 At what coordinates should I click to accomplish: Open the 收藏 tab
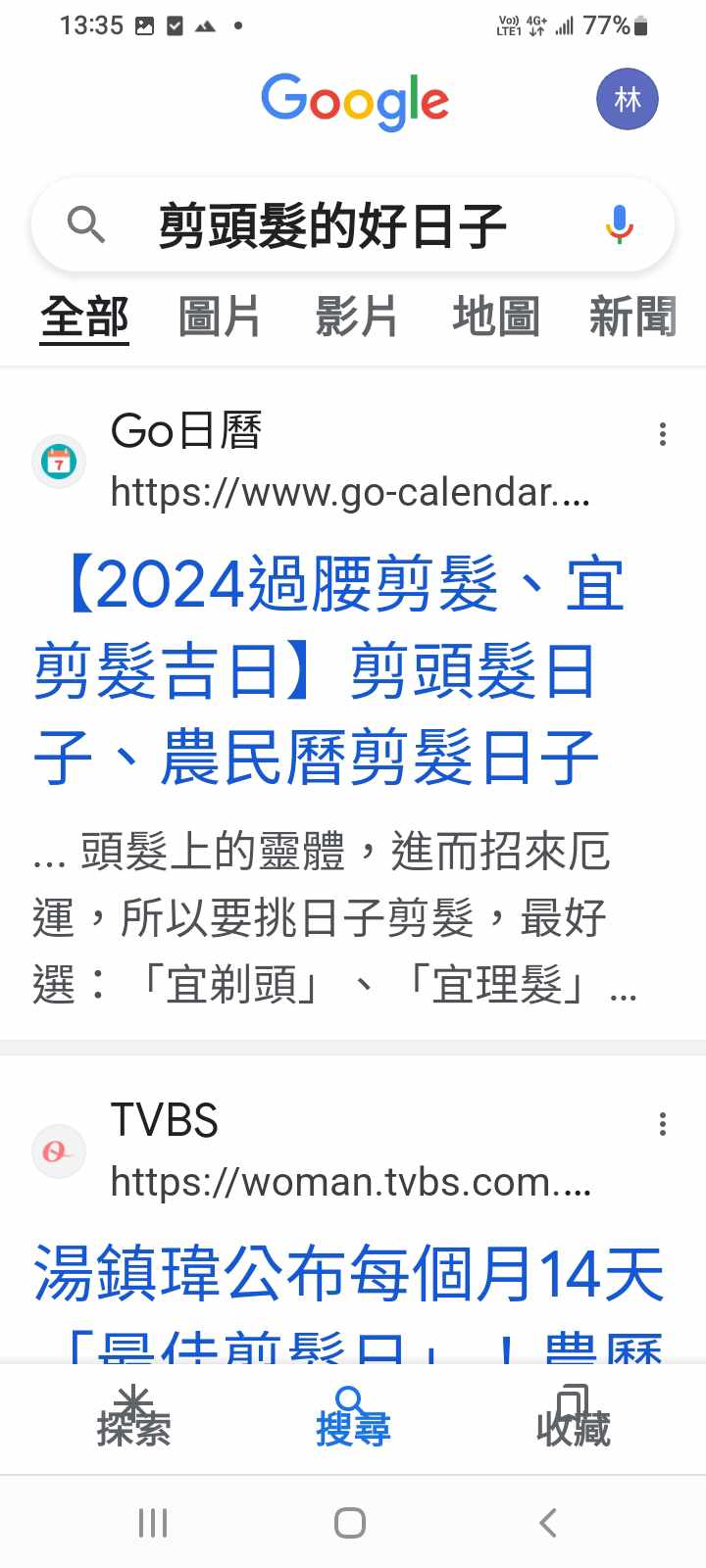click(573, 1418)
